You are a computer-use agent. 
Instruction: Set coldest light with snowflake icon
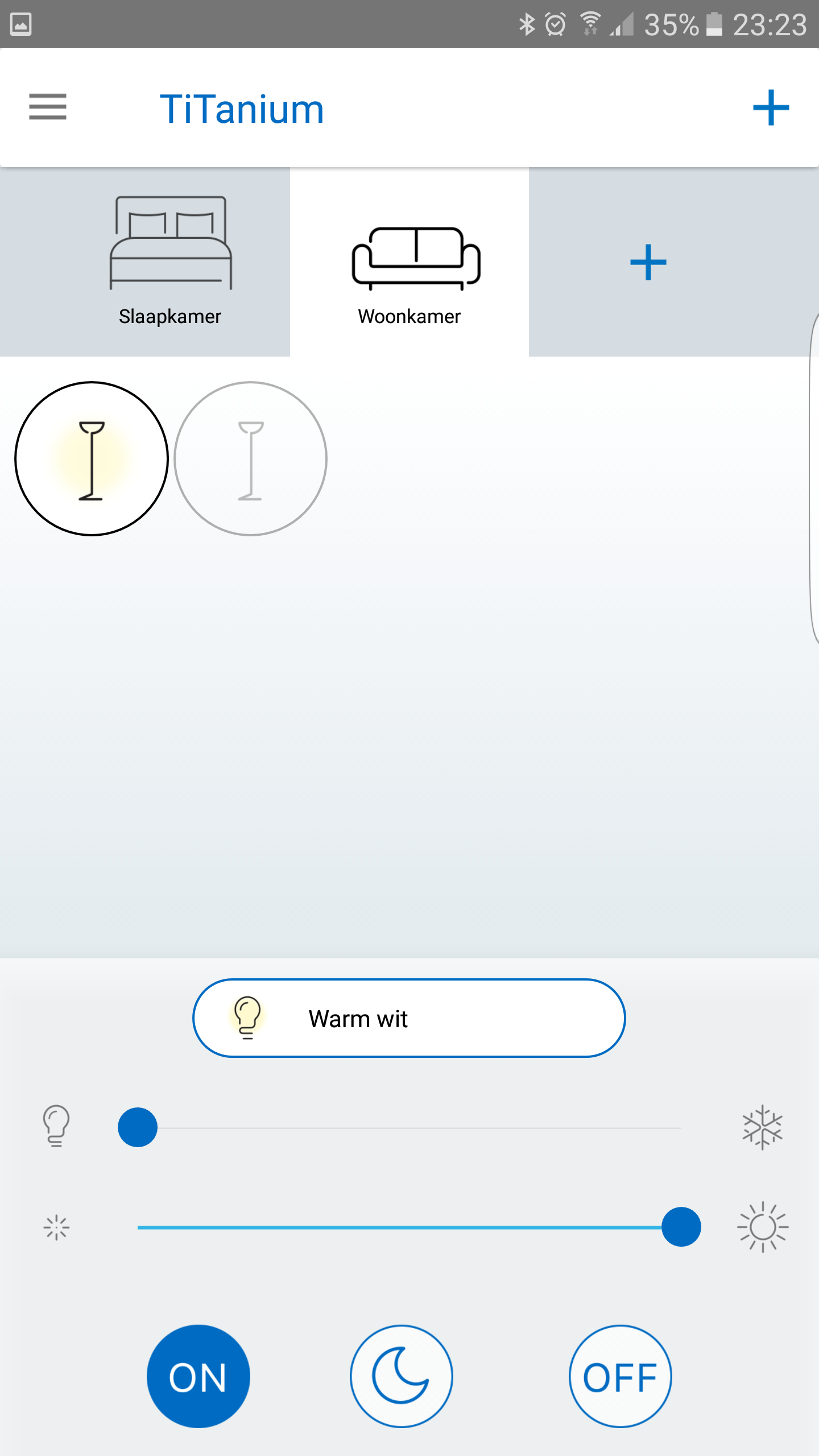(x=762, y=1127)
